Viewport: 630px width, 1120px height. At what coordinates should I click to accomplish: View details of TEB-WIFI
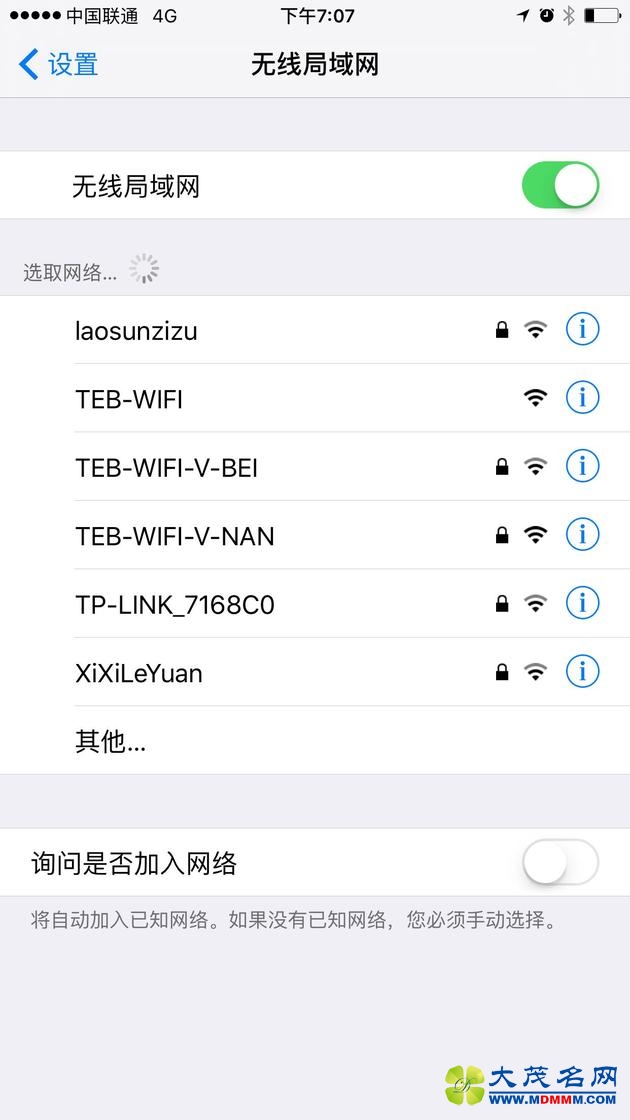(x=582, y=398)
